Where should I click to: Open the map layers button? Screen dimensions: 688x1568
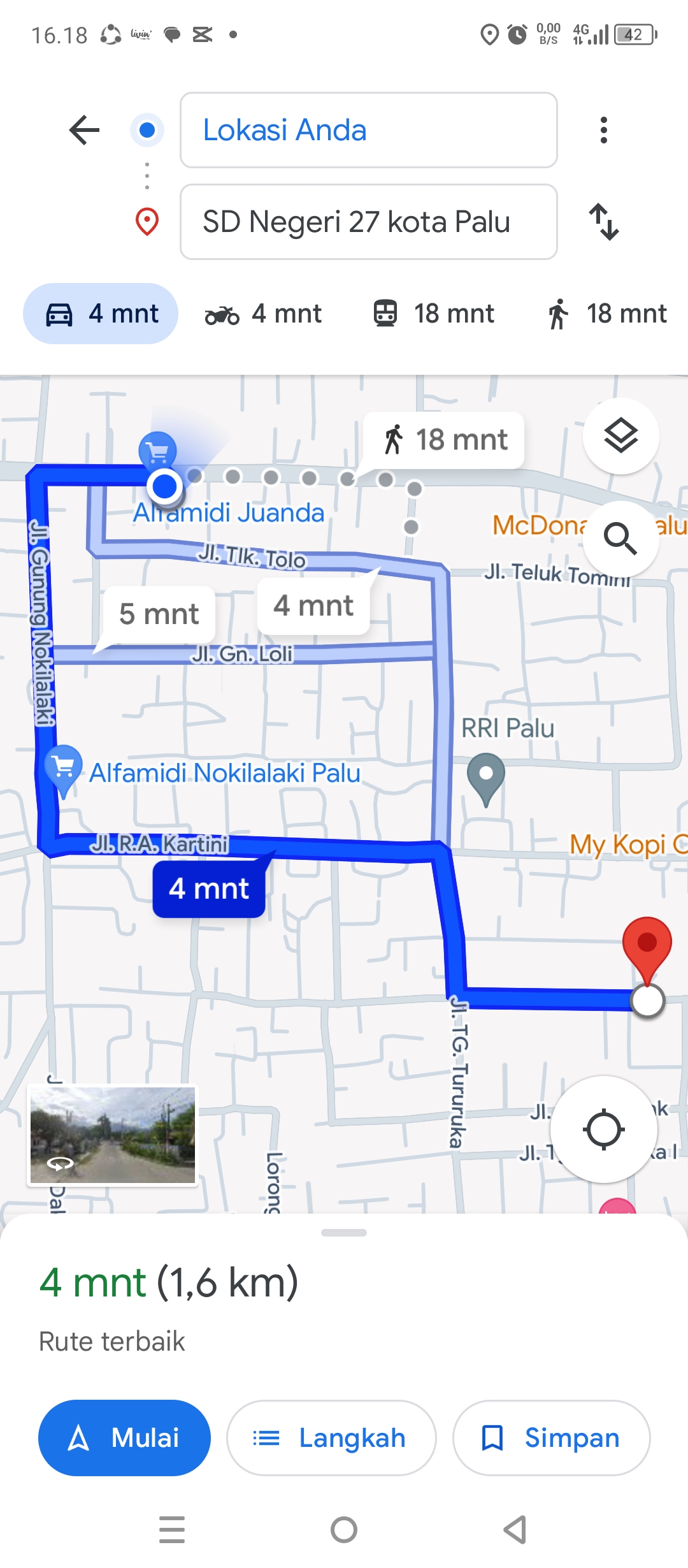621,436
